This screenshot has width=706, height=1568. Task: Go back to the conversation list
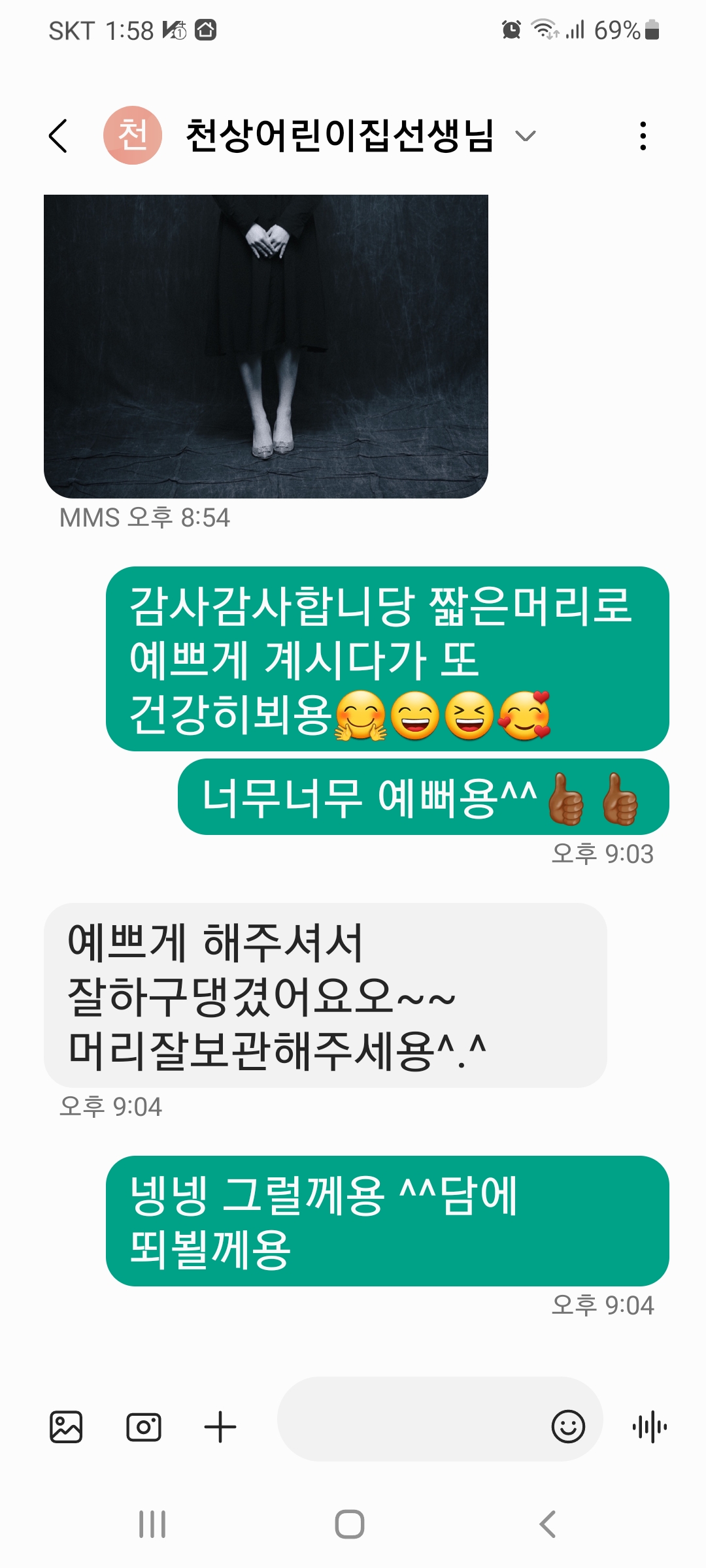tap(58, 136)
